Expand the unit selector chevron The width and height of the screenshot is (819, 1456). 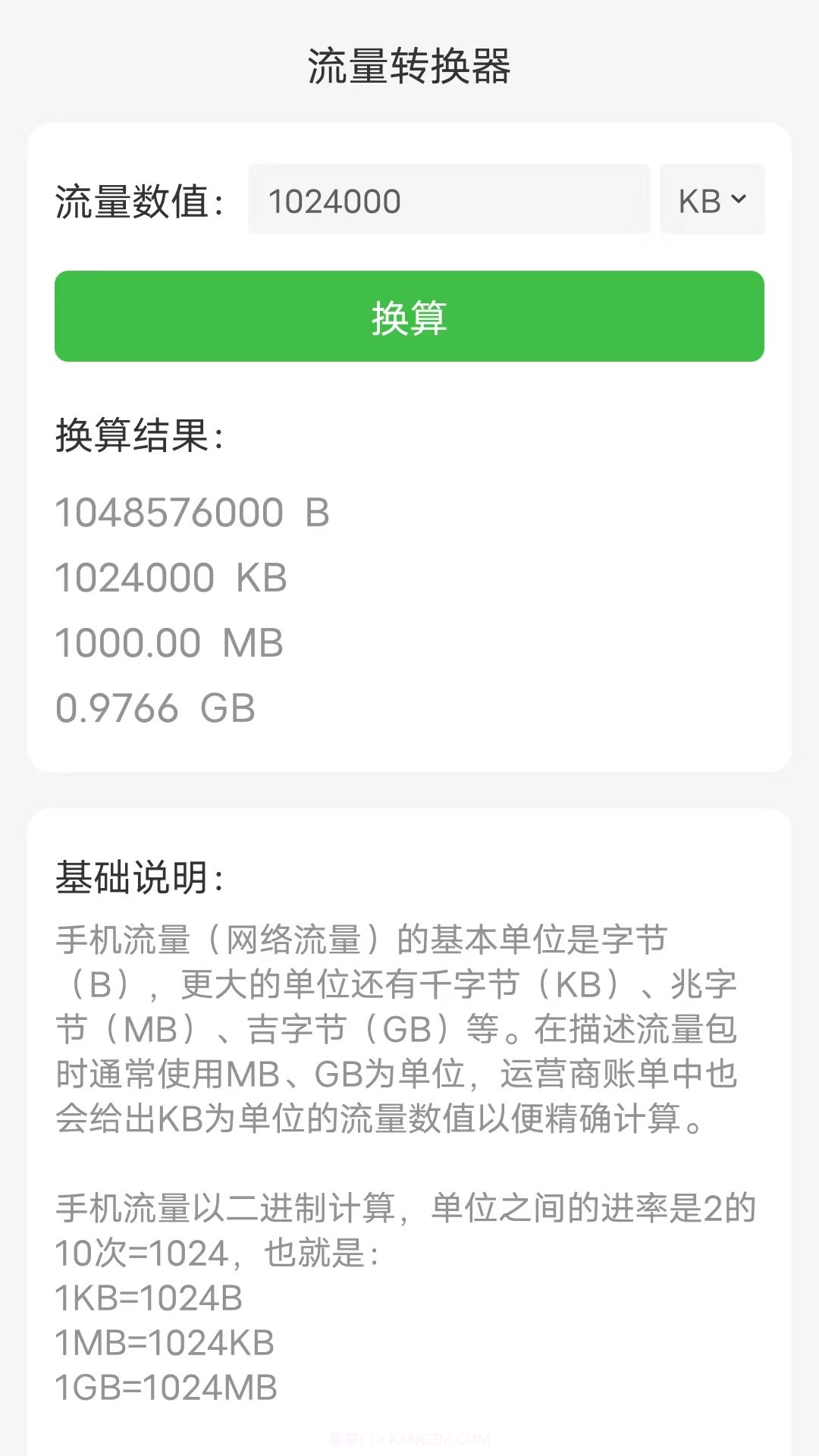click(x=739, y=199)
